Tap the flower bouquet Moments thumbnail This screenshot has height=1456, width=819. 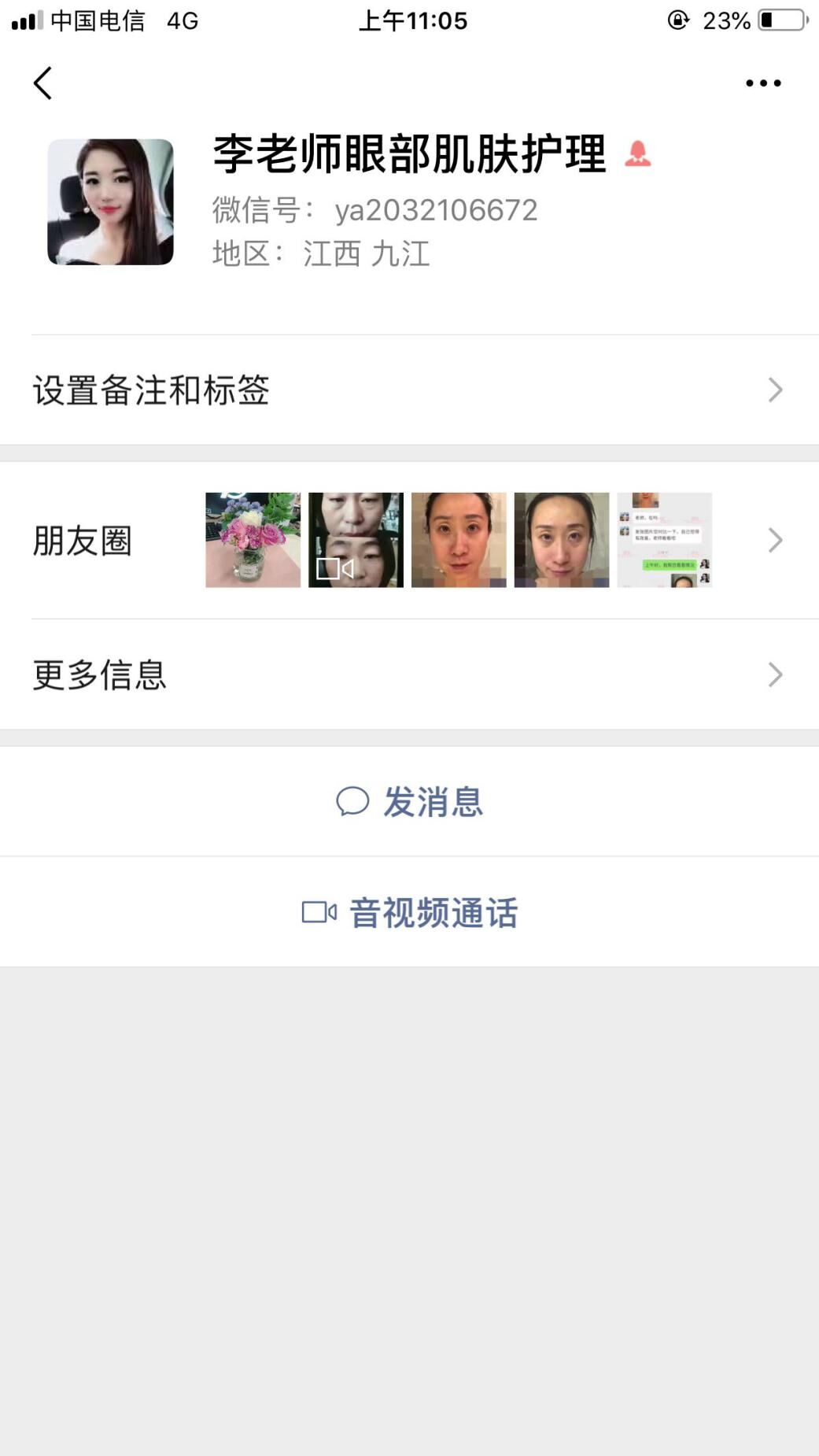pos(253,540)
